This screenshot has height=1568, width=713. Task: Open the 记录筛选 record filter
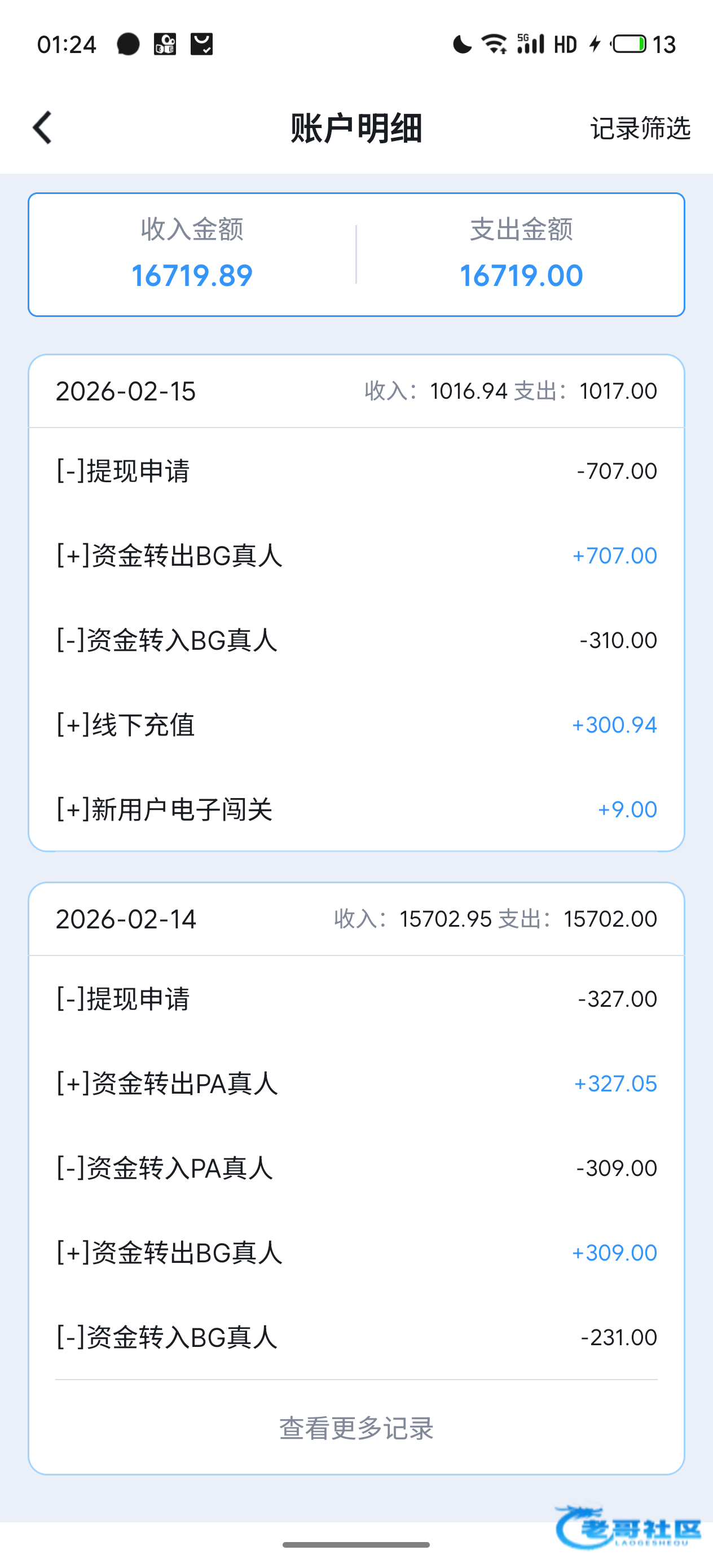point(640,129)
